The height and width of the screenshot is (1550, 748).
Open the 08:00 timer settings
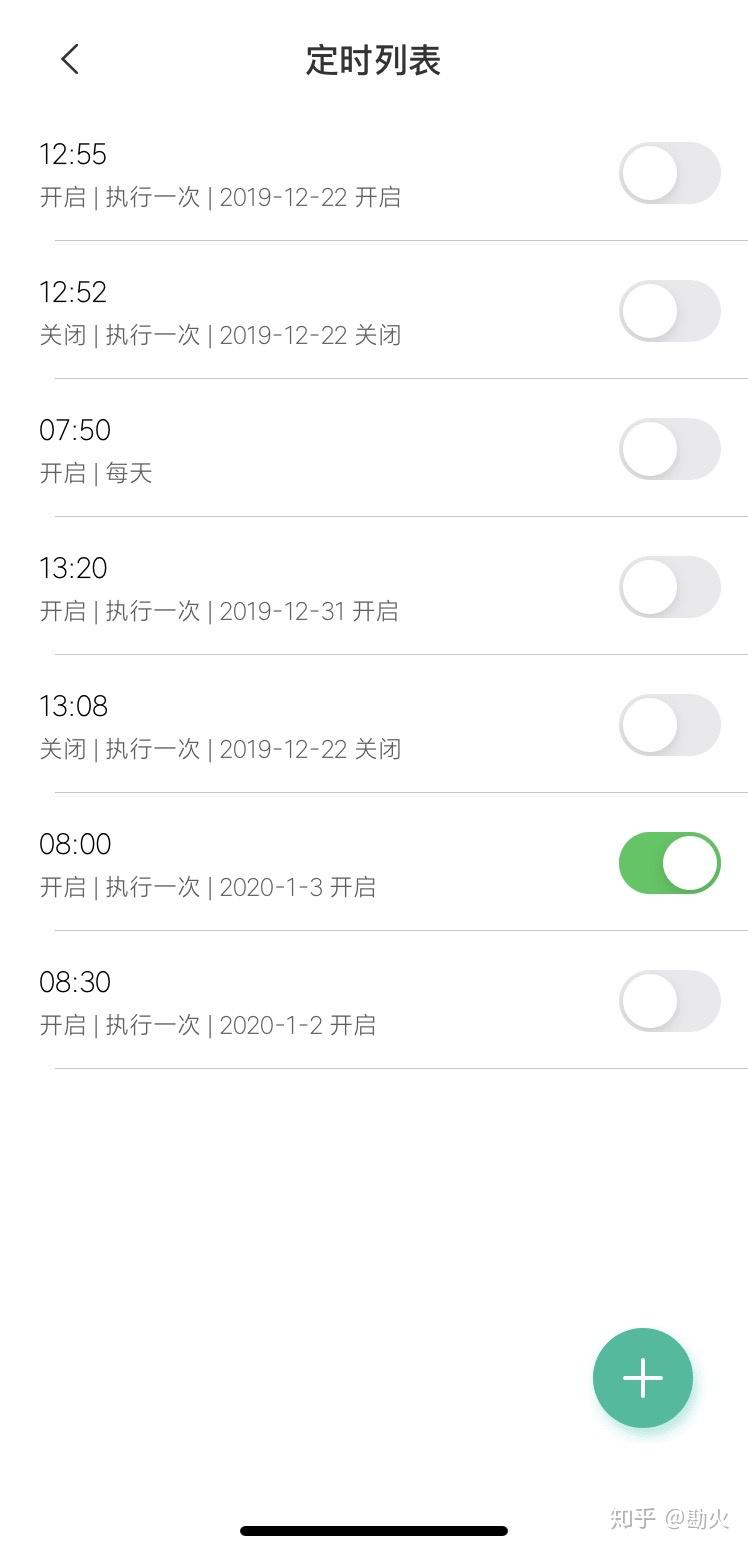[250, 864]
